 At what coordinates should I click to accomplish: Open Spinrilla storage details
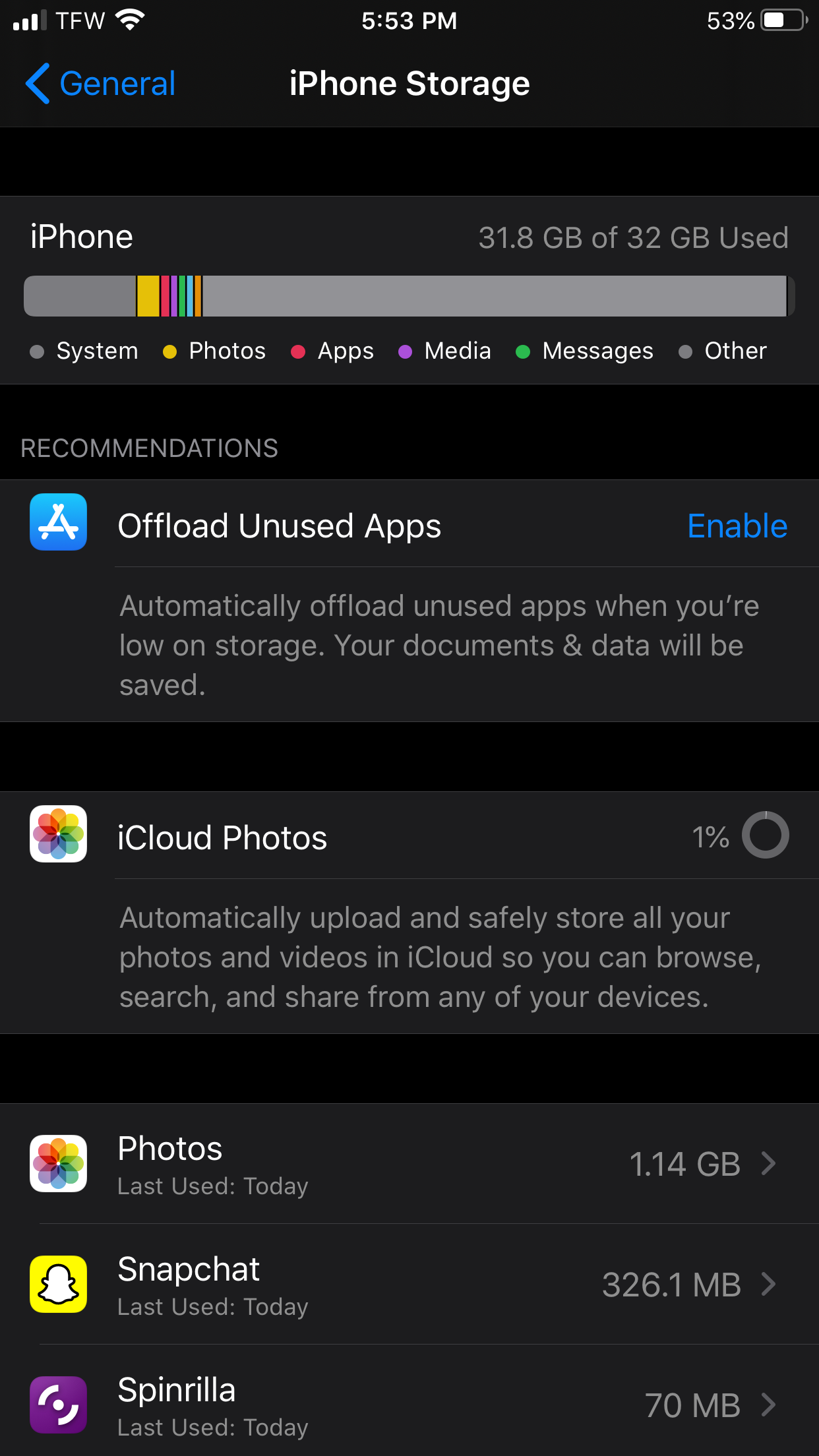click(409, 1405)
